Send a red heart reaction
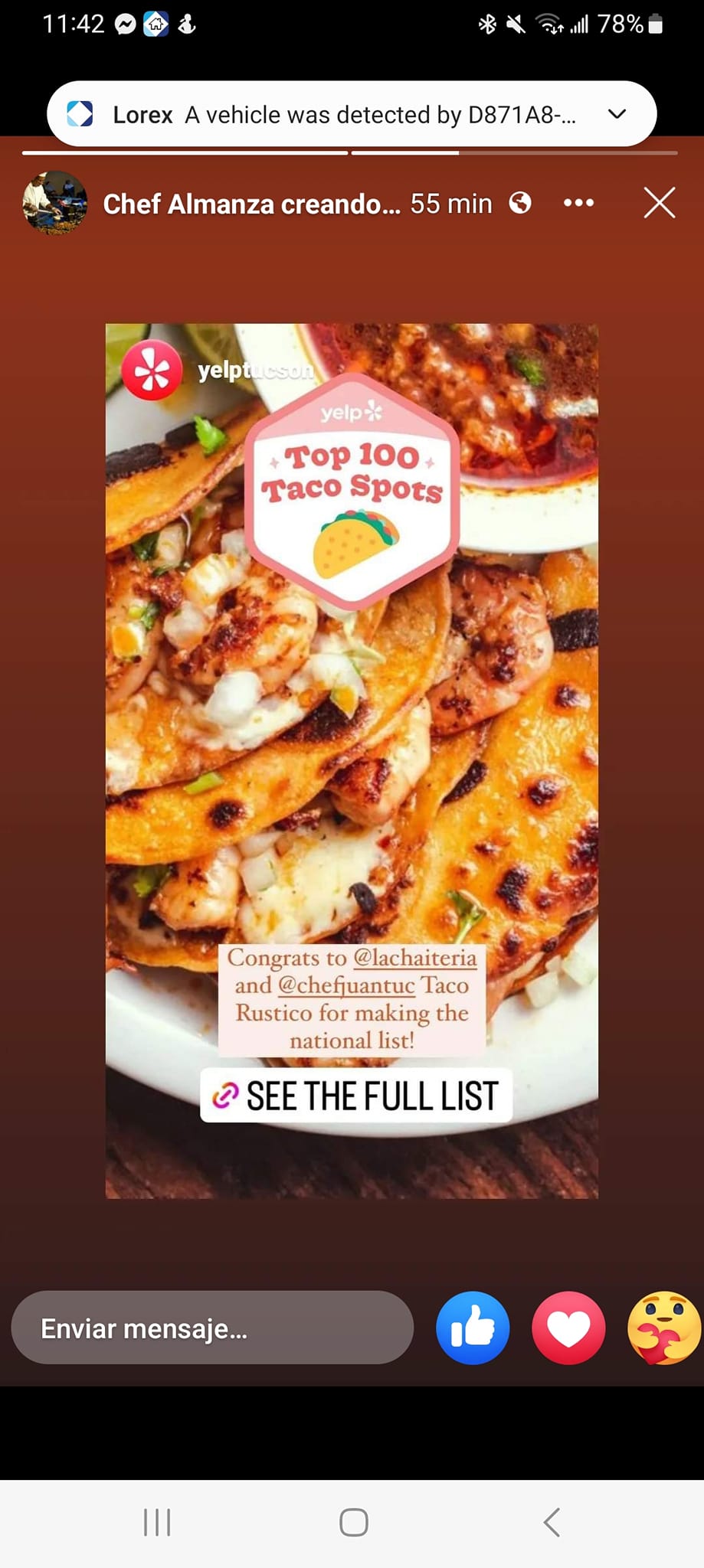The image size is (704, 1568). coord(568,1328)
